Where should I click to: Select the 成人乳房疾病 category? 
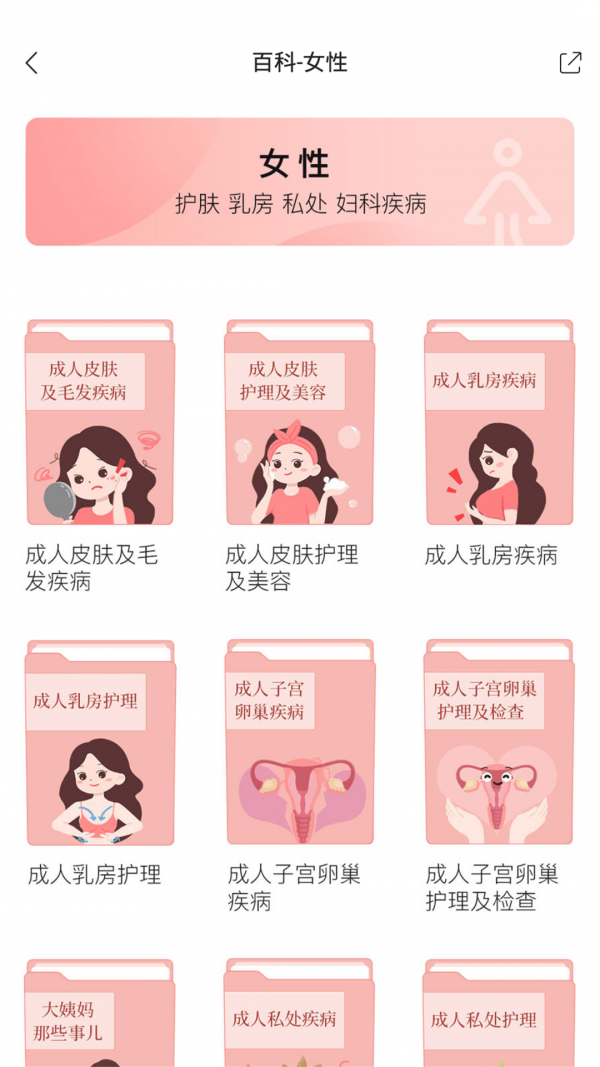pos(498,424)
